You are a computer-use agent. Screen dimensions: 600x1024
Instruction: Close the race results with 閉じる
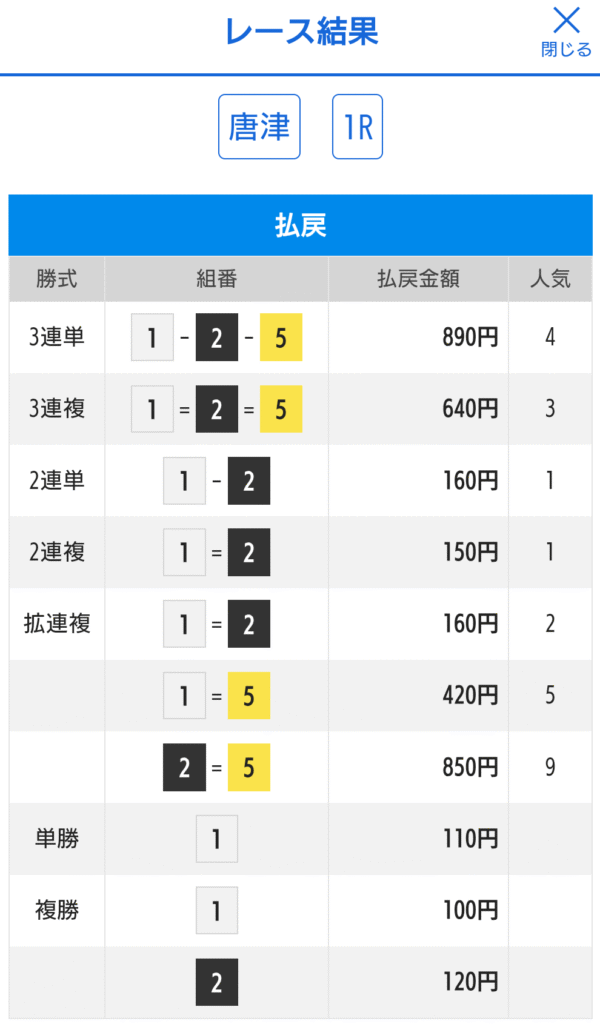[x=566, y=33]
